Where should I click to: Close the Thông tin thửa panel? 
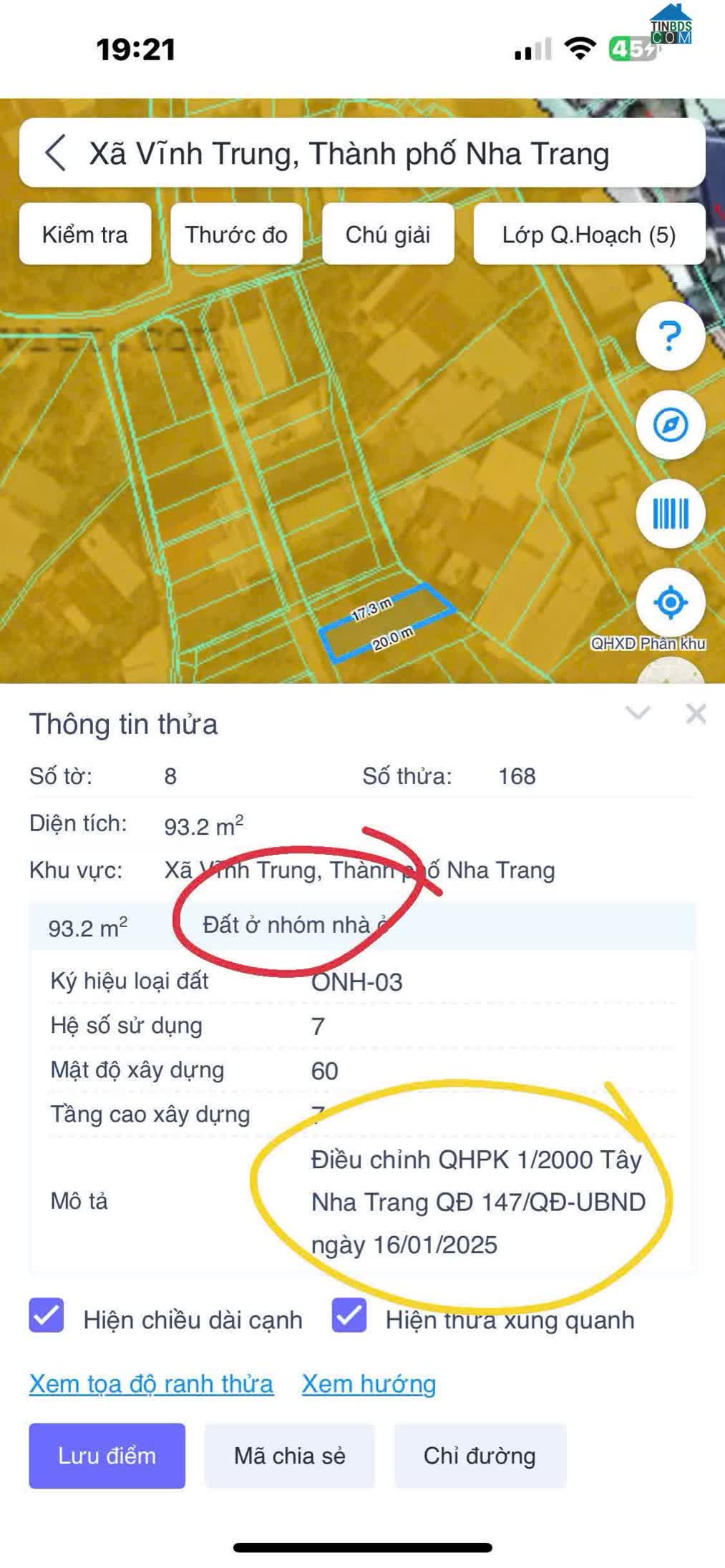pyautogui.click(x=696, y=713)
